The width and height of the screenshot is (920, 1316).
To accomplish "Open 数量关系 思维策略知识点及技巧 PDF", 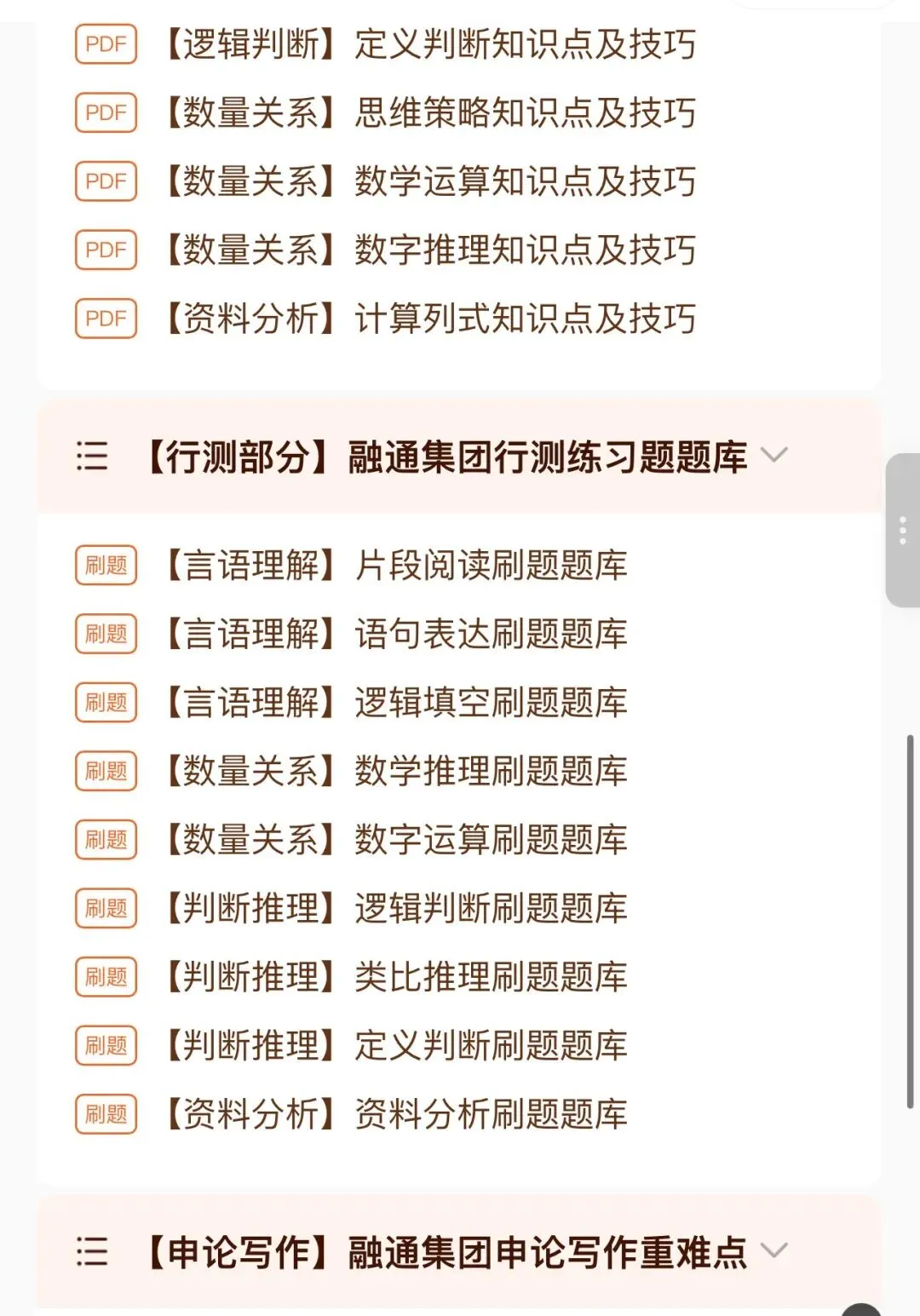I will 386,112.
